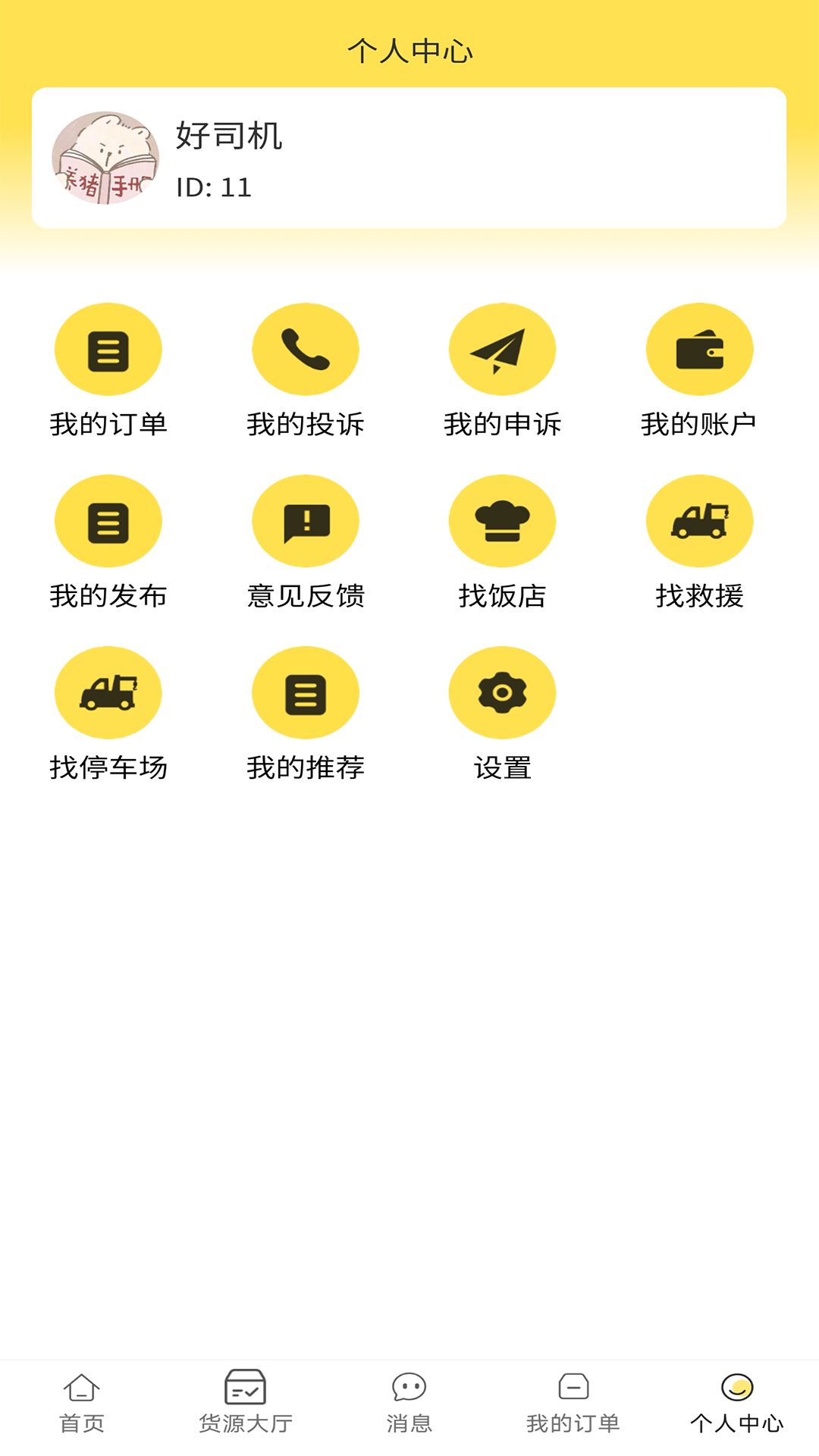The width and height of the screenshot is (819, 1456).
Task: Open 我的推荐 list icon
Action: tap(305, 692)
